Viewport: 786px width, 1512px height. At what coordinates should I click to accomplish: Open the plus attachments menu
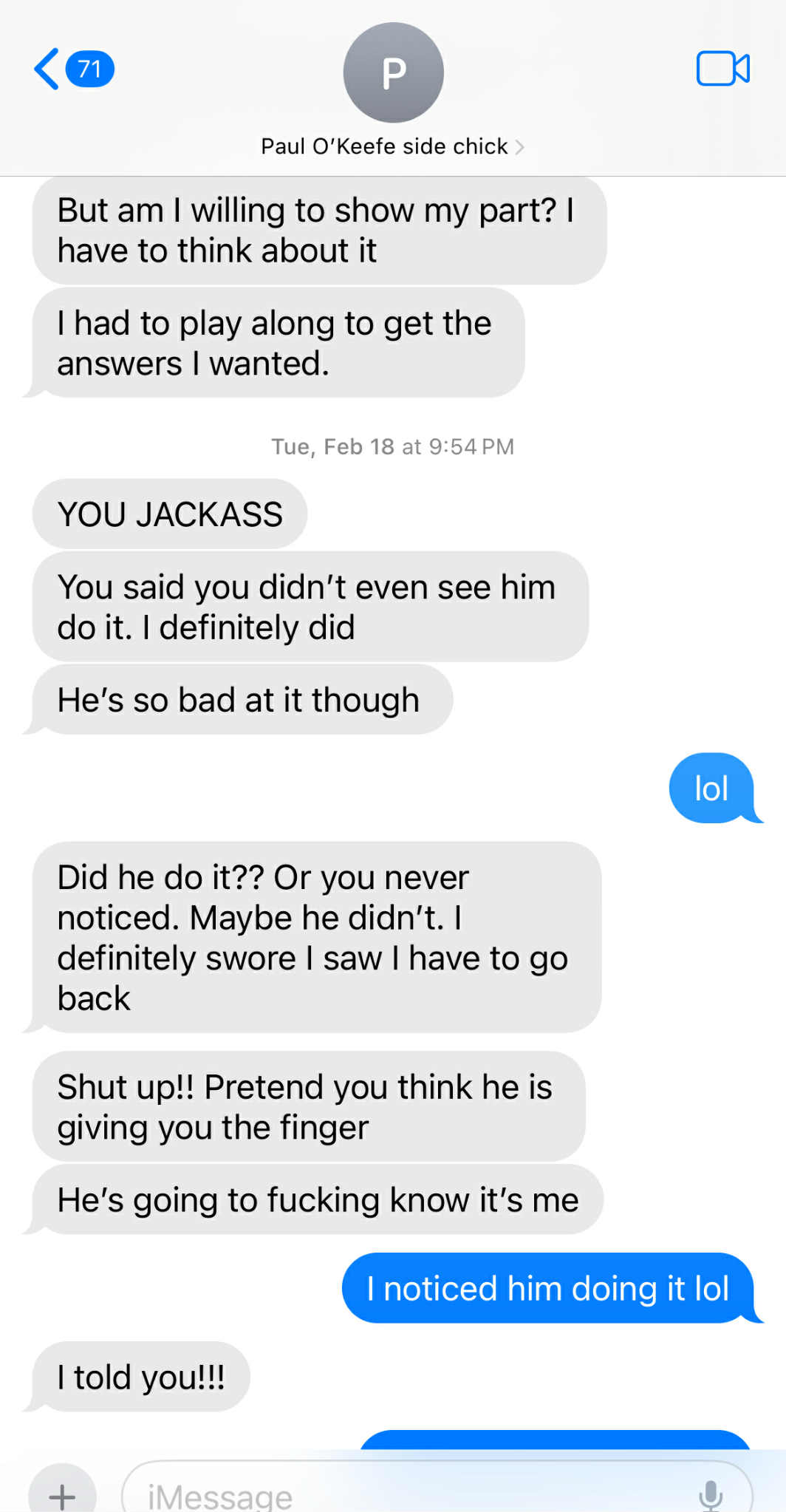(x=62, y=1493)
